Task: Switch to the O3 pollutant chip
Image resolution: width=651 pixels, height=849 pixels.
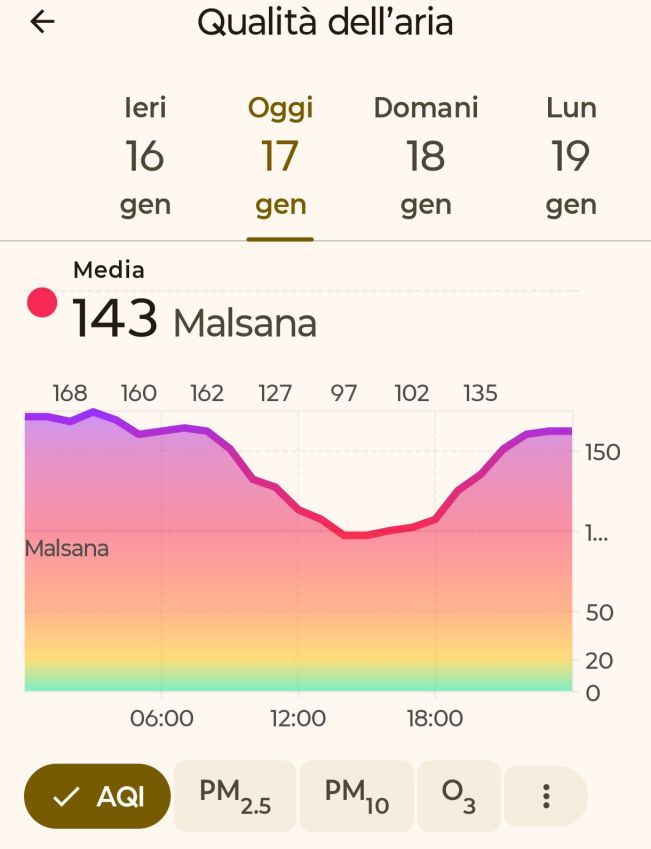Action: click(x=458, y=796)
